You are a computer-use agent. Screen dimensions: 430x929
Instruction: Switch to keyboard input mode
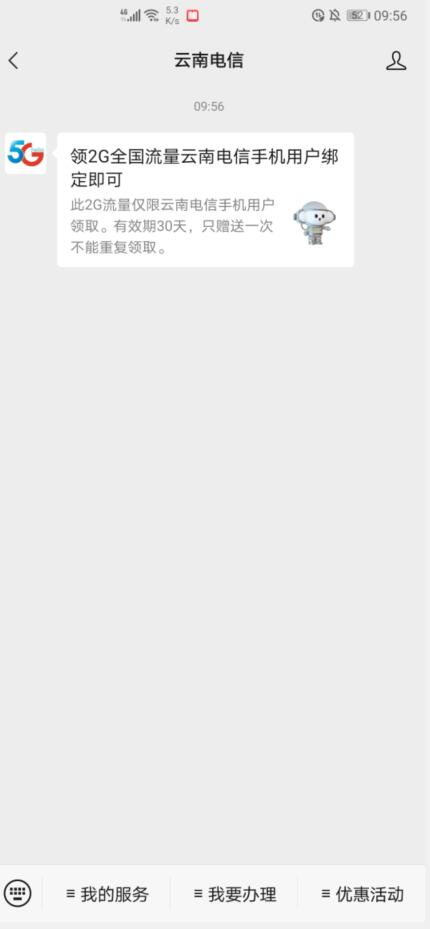[x=18, y=892]
